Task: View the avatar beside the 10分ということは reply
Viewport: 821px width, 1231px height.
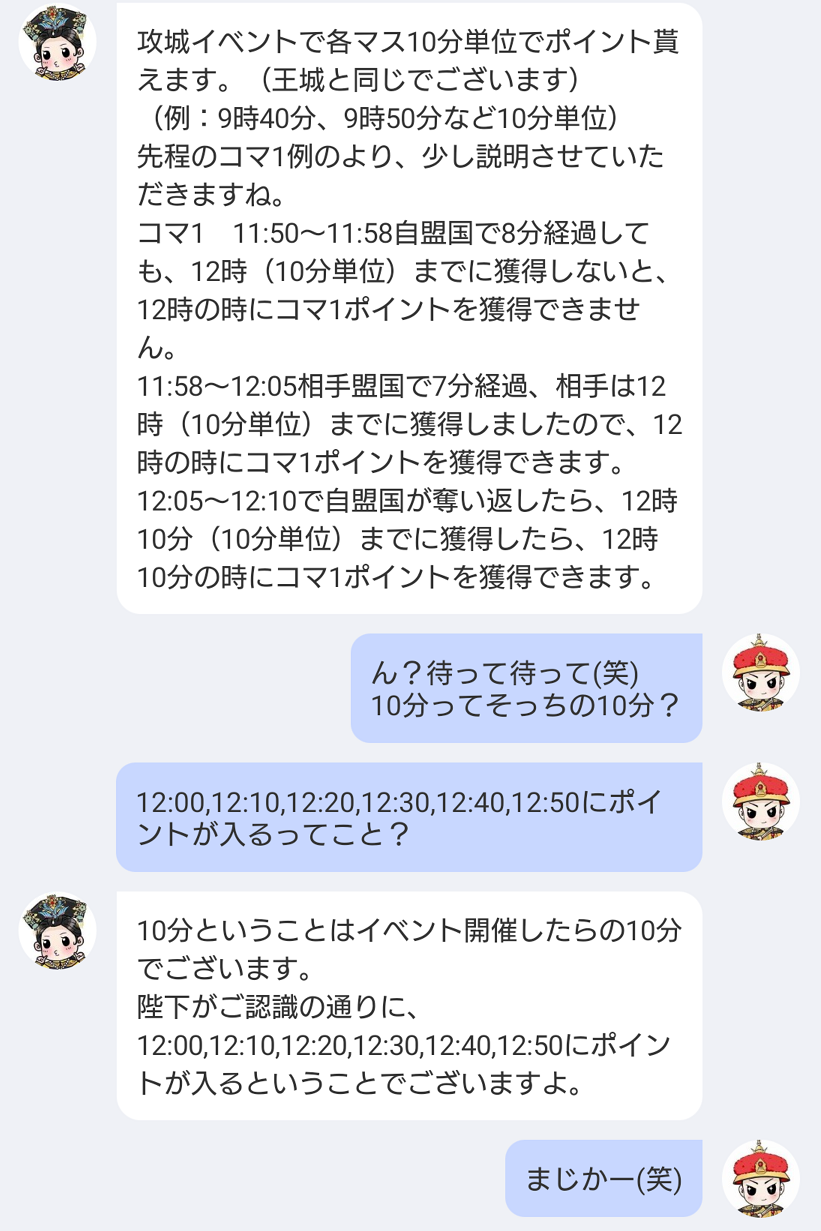Action: pos(58,931)
